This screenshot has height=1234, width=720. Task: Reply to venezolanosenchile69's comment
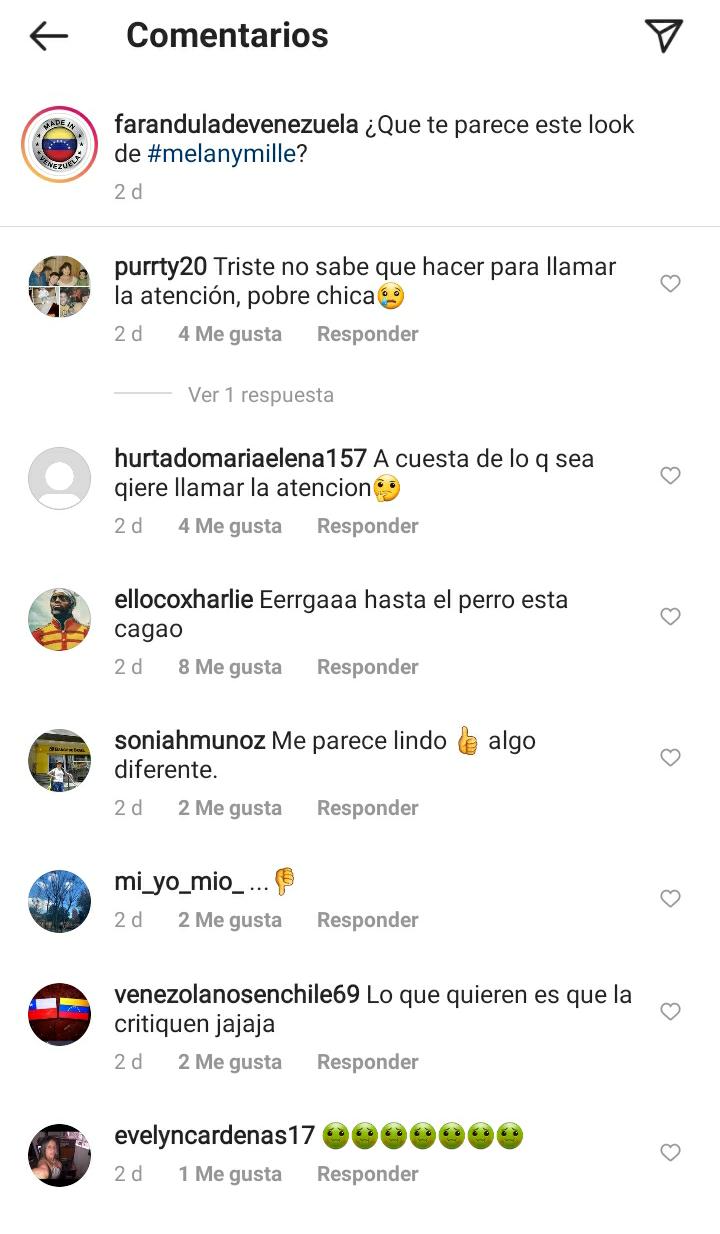coord(367,1062)
